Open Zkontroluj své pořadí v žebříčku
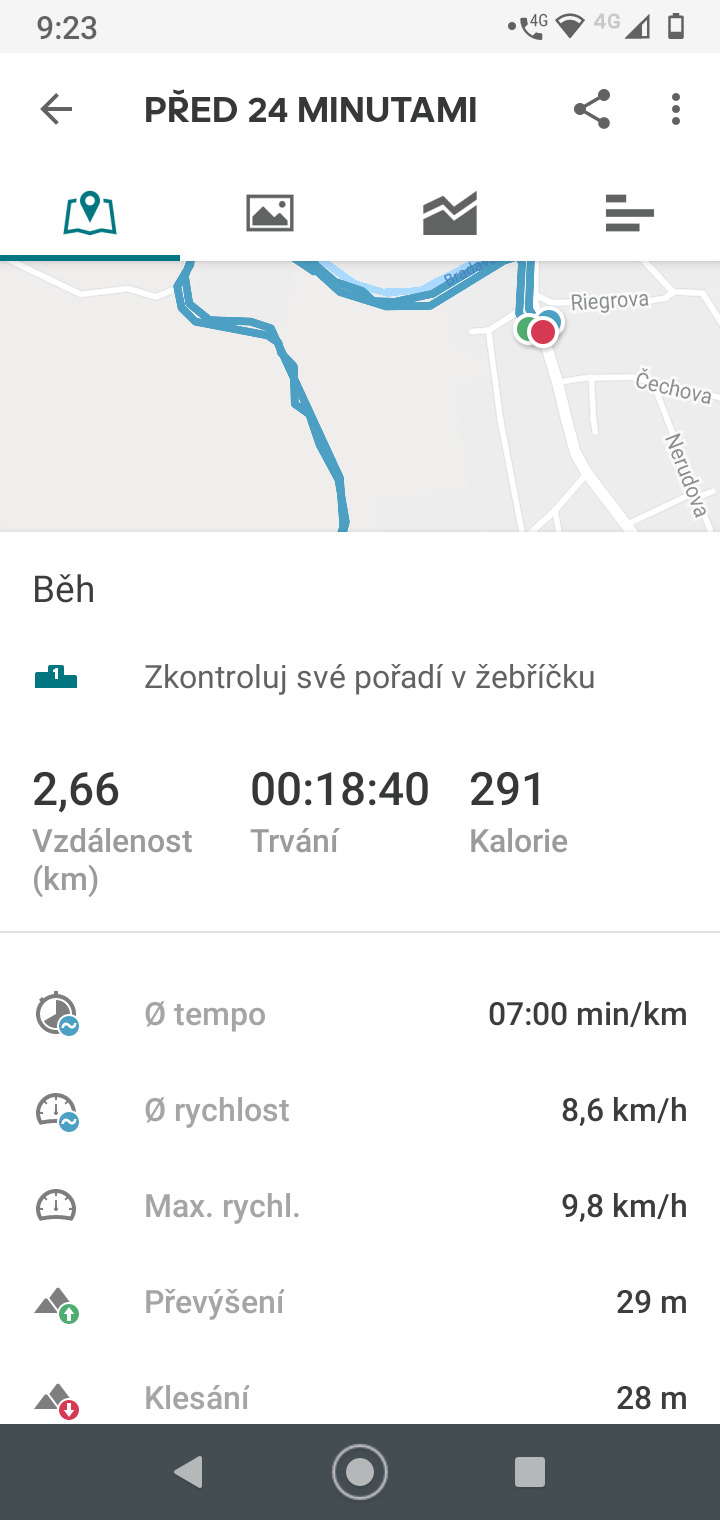Image resolution: width=720 pixels, height=1520 pixels. [360, 677]
